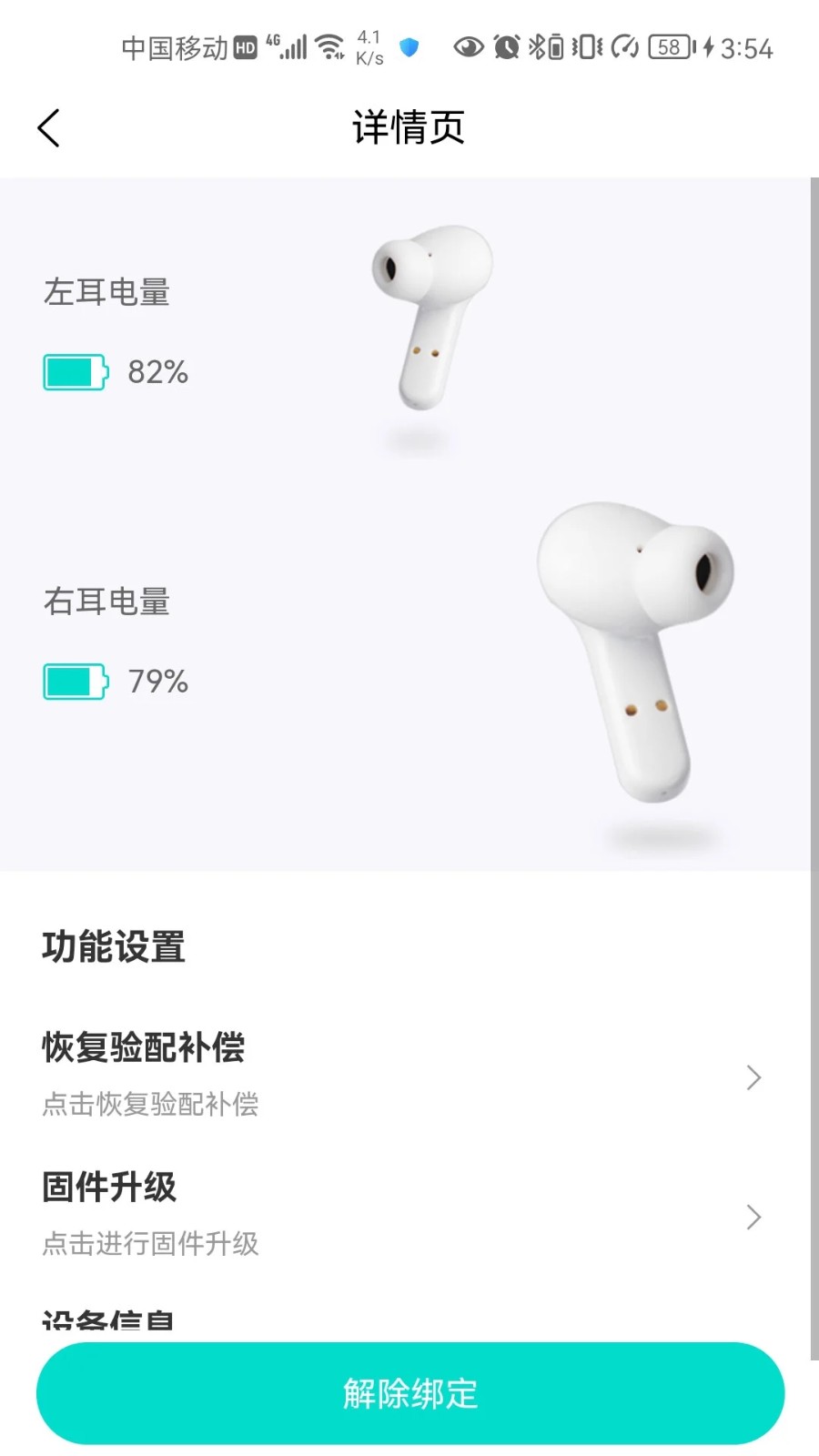The image size is (819, 1456).
Task: Tap the Bluetooth status bar icon
Action: click(x=539, y=45)
